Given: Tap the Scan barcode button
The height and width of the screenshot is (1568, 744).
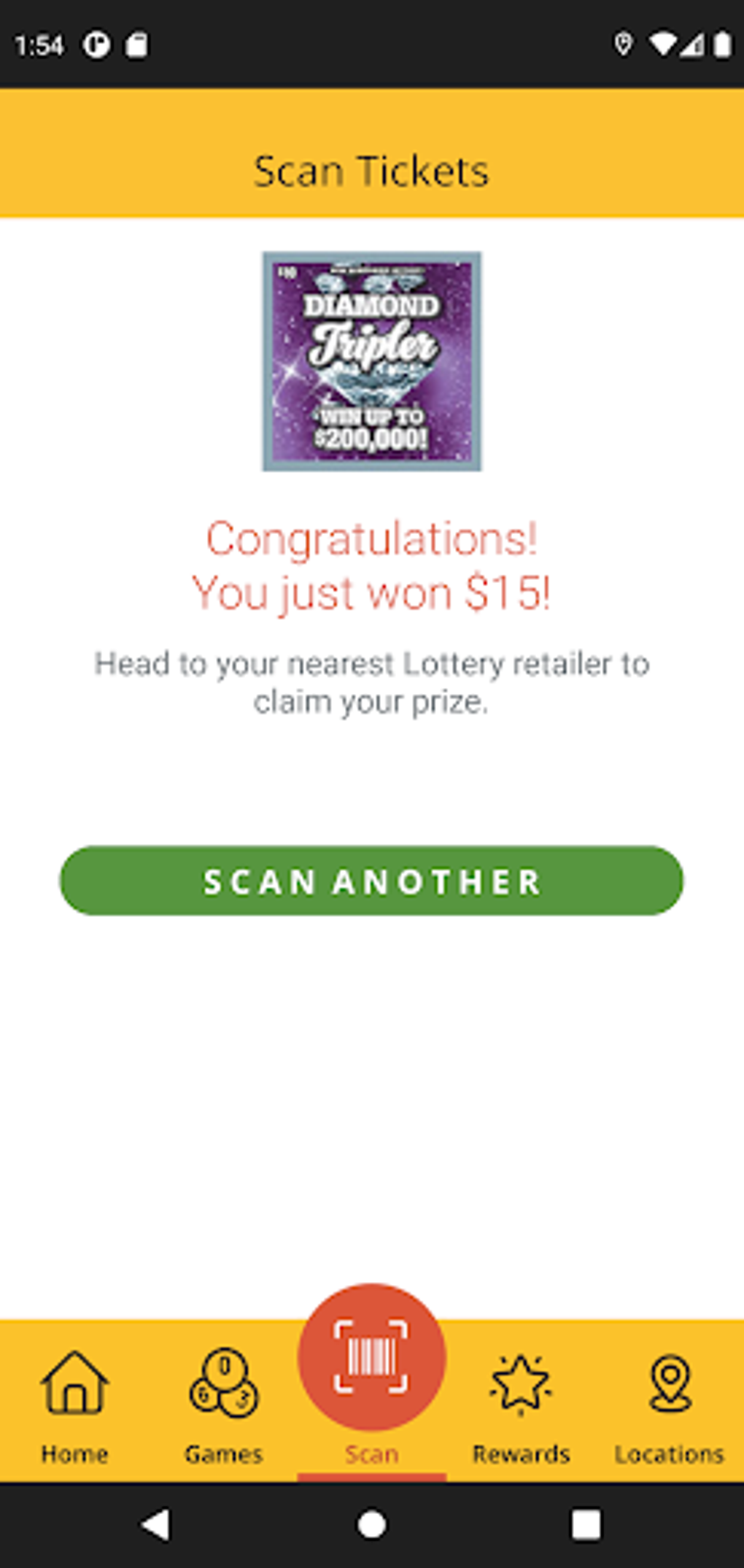Looking at the screenshot, I should 371,1357.
